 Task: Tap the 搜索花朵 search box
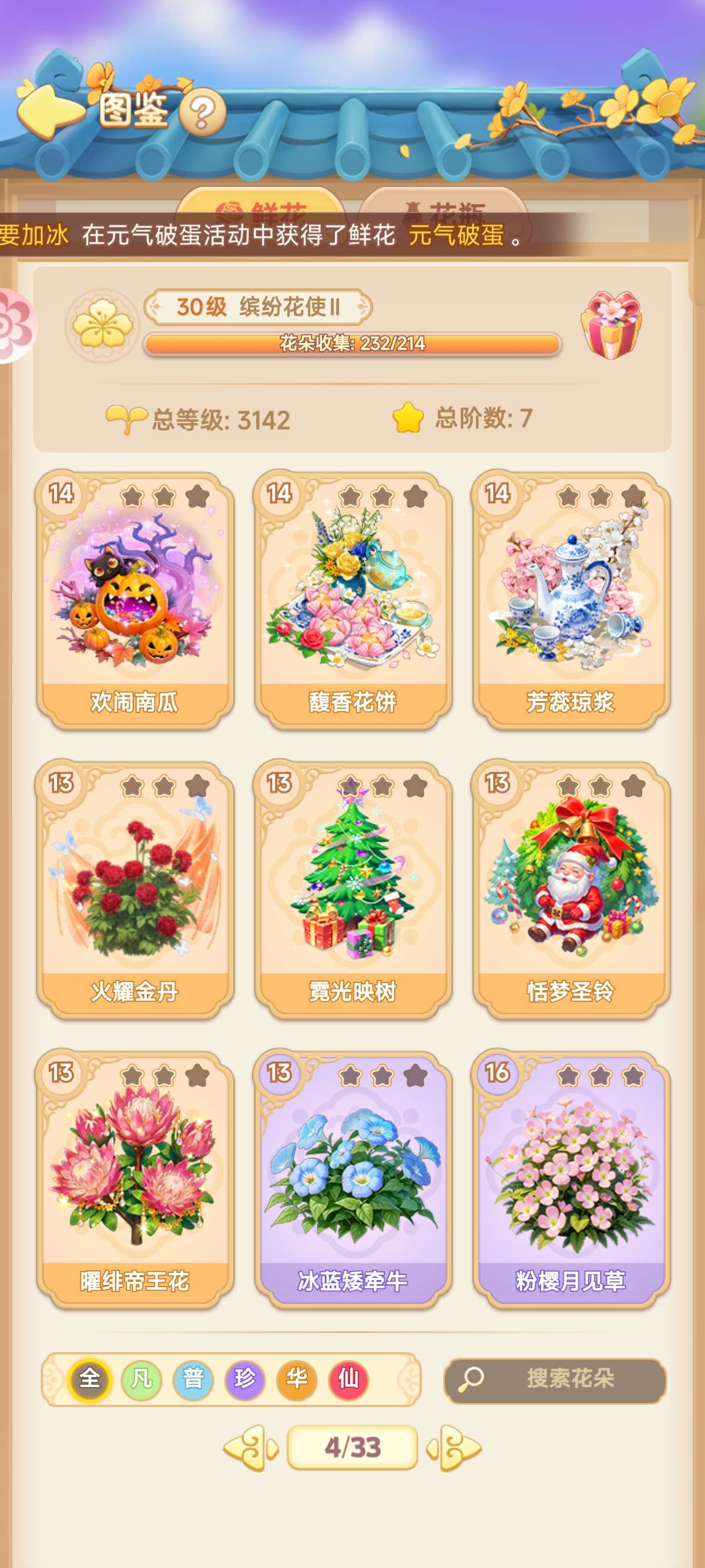tap(555, 1379)
